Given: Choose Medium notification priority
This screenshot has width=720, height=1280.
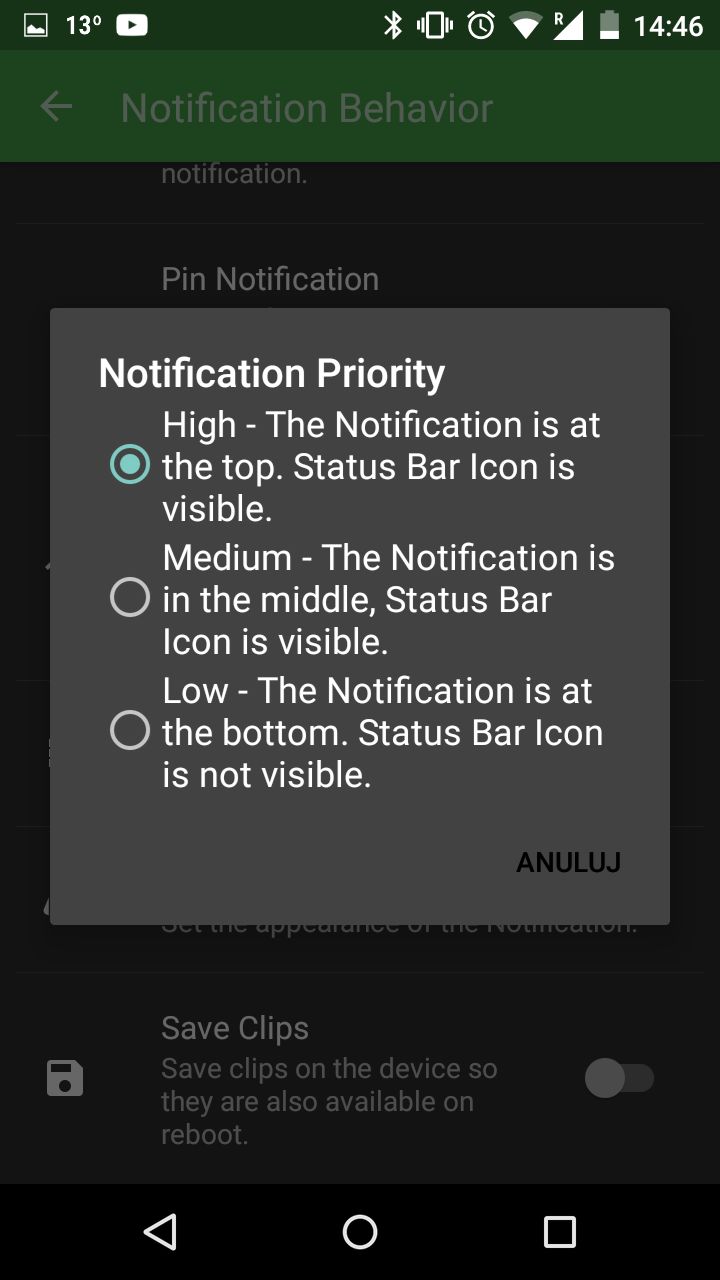Looking at the screenshot, I should 360,599.
